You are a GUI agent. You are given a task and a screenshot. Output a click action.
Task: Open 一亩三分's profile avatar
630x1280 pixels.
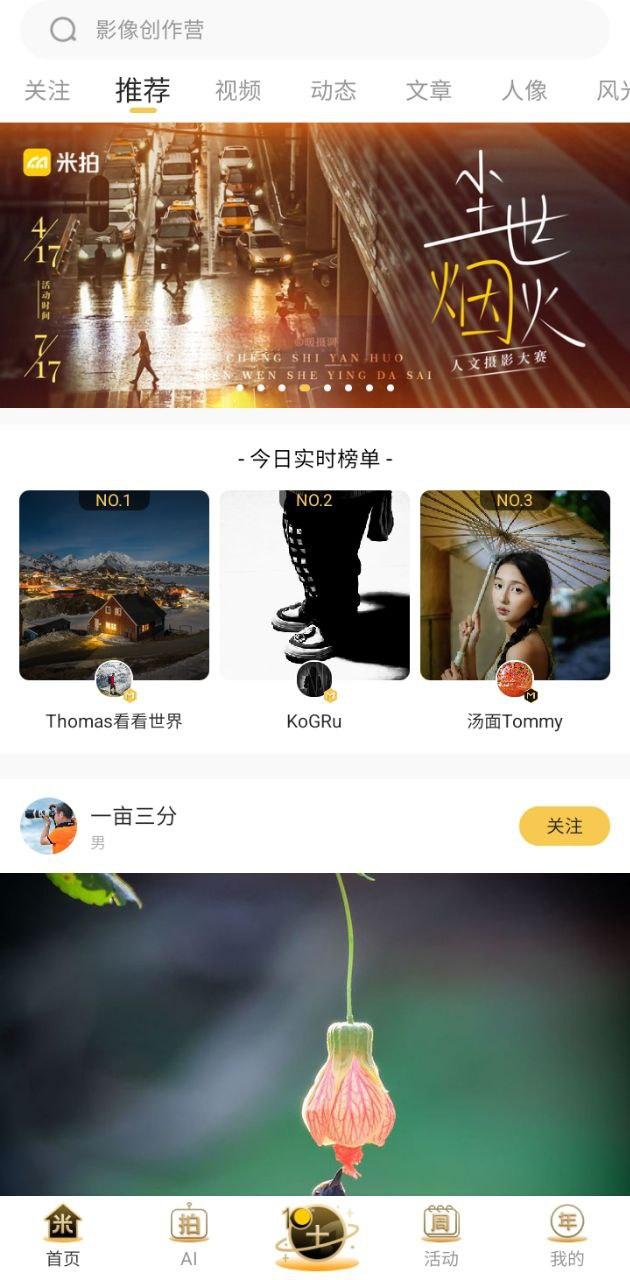(48, 826)
